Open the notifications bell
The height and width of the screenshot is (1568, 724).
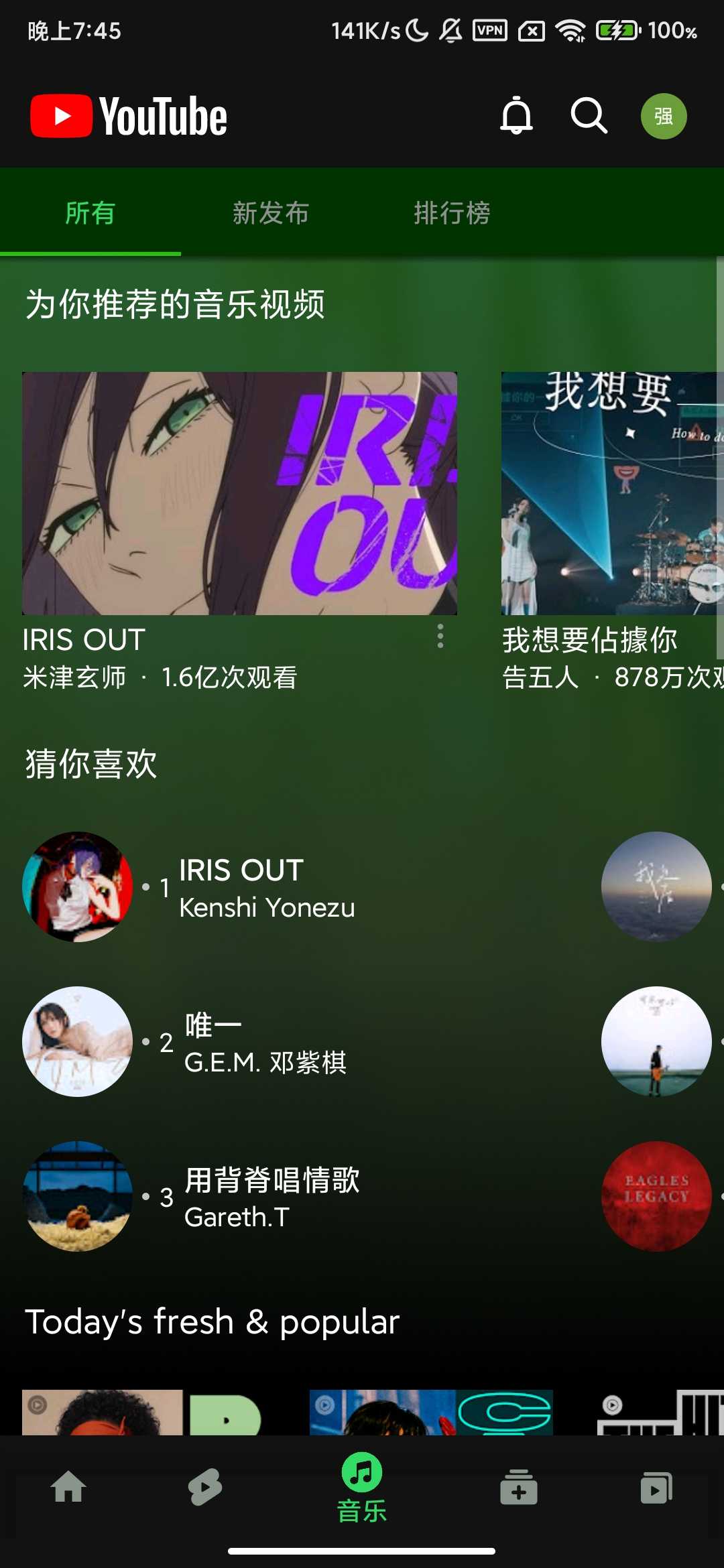pos(516,116)
